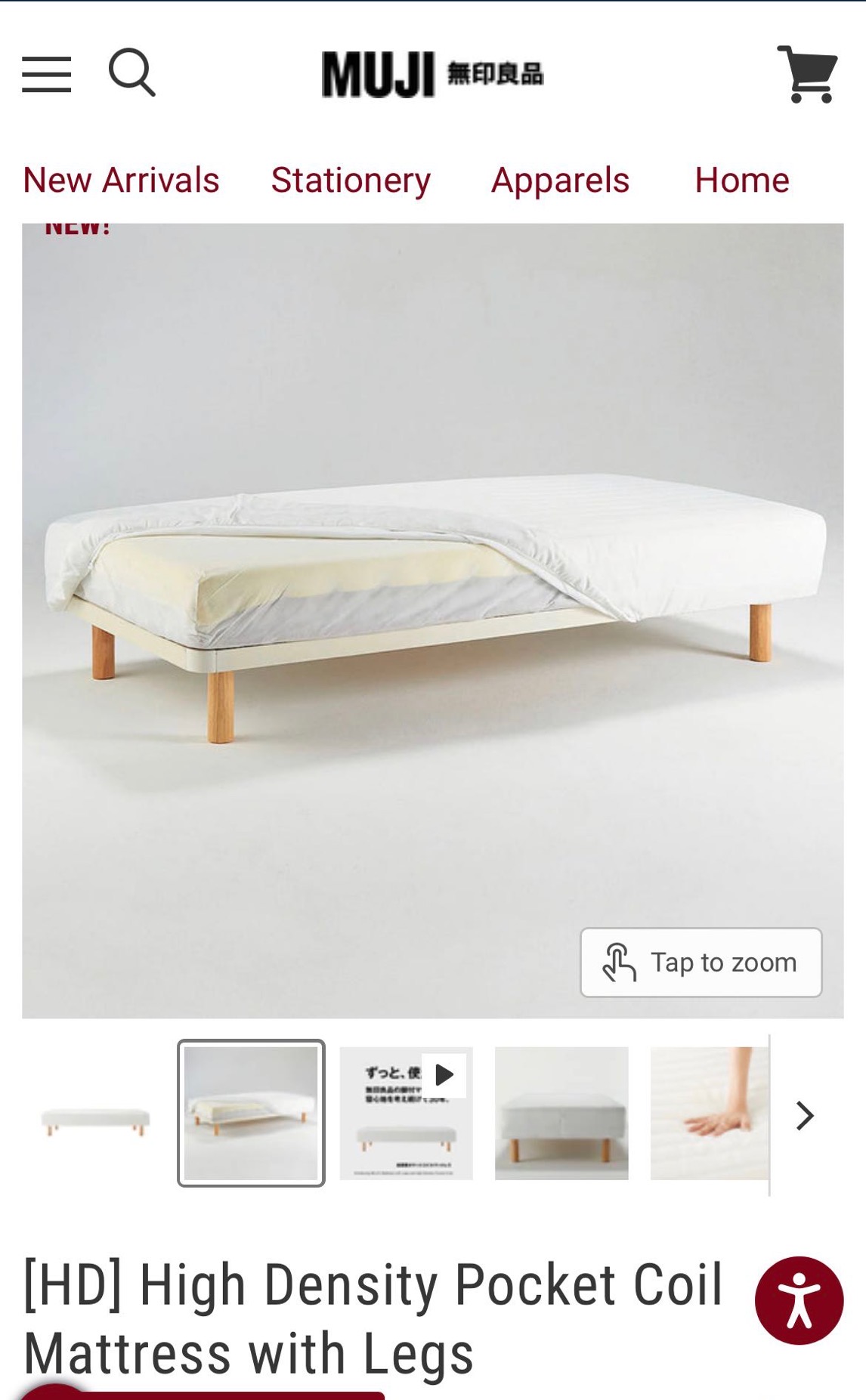Advance thumbnails with the right arrow
The height and width of the screenshot is (1400, 866).
(806, 1115)
